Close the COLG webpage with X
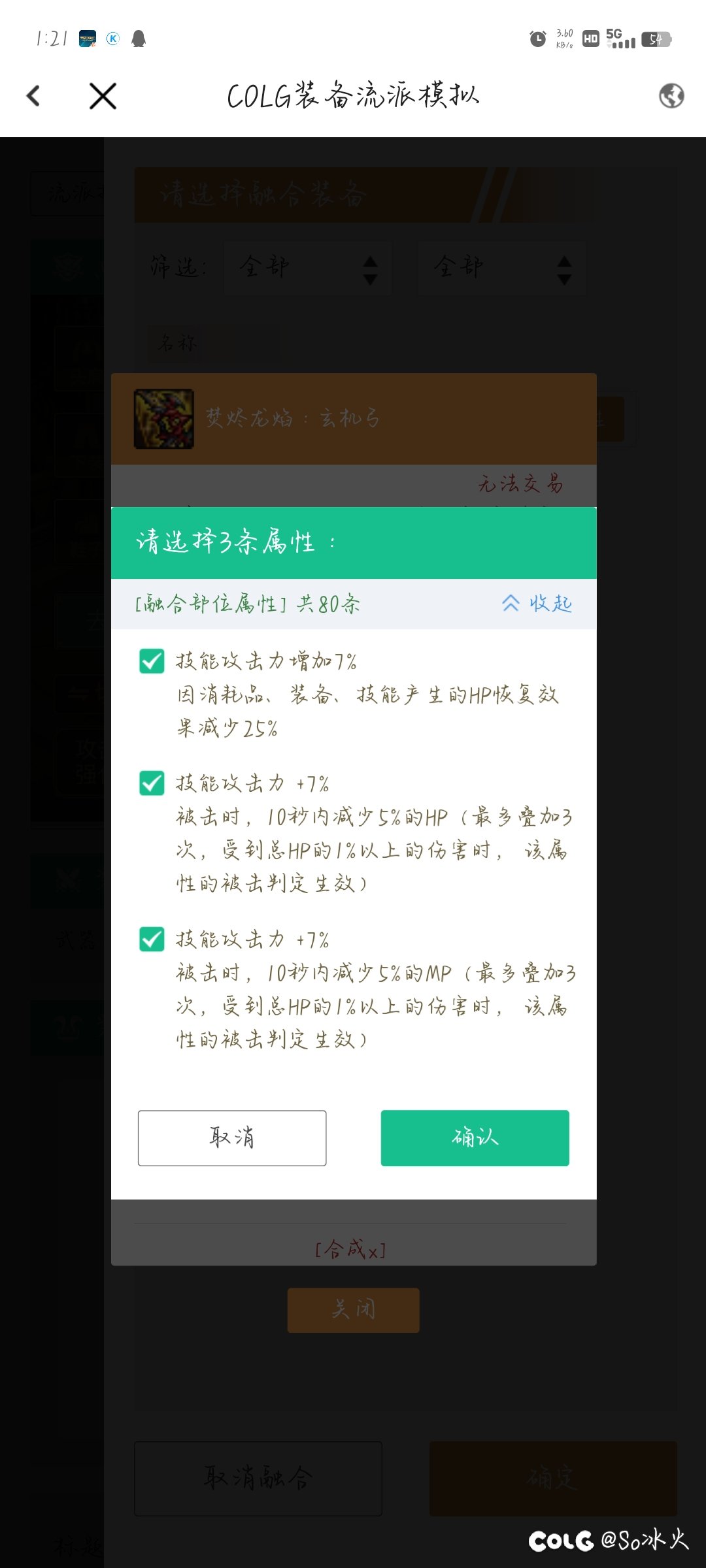Image resolution: width=706 pixels, height=1568 pixels. point(103,96)
